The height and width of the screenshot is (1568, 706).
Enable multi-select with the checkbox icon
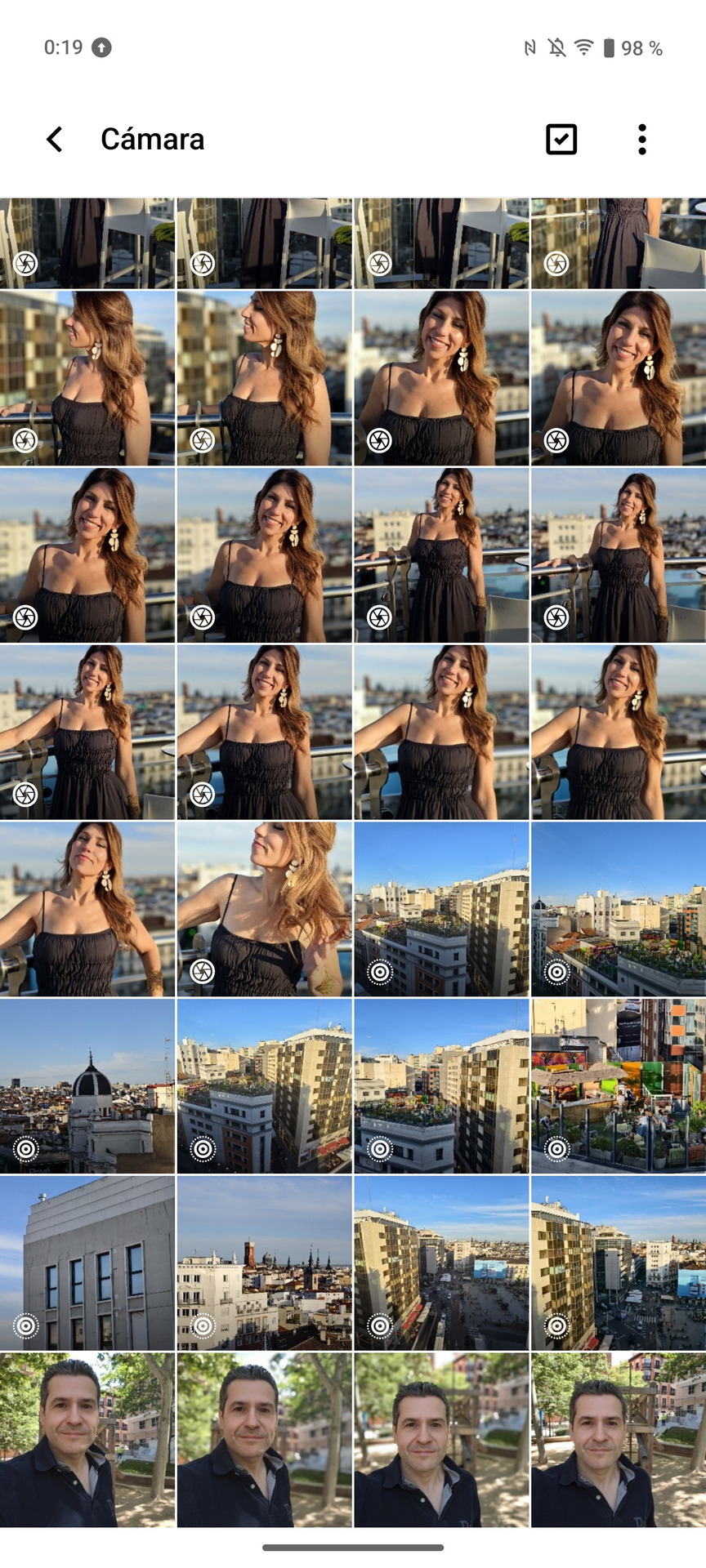tap(561, 140)
